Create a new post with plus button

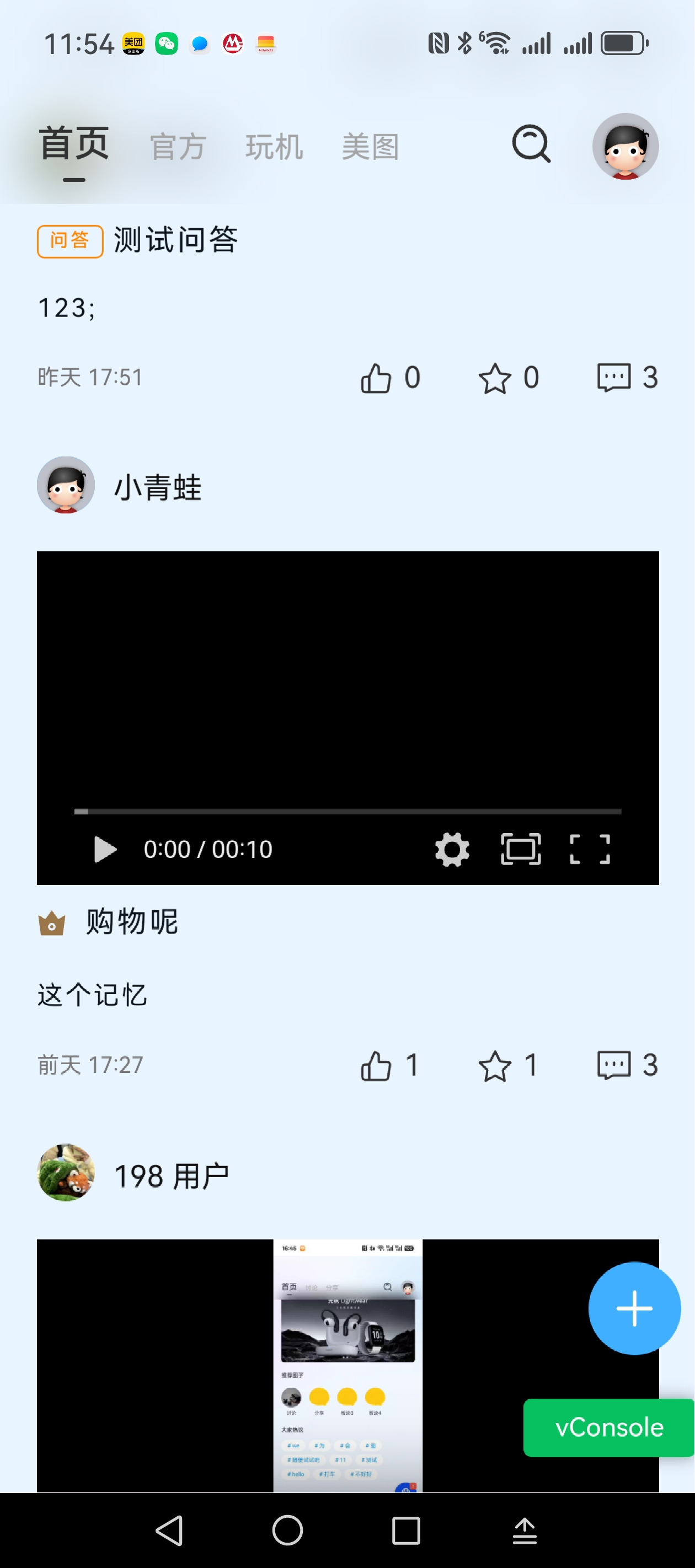pyautogui.click(x=634, y=1308)
